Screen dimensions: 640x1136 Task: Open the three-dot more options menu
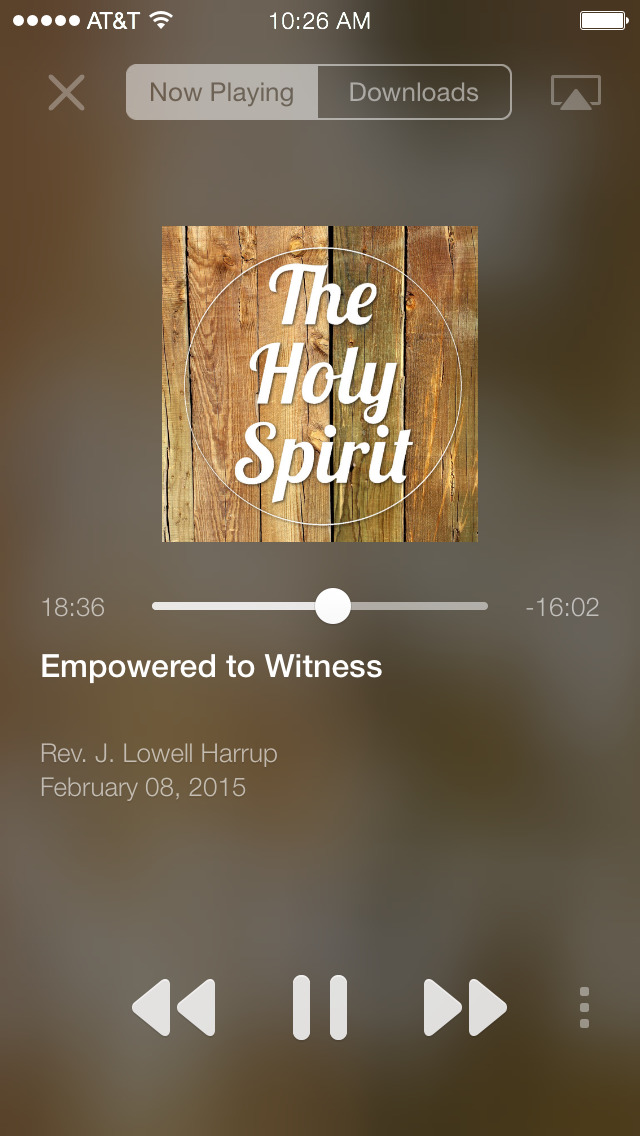pos(584,1008)
